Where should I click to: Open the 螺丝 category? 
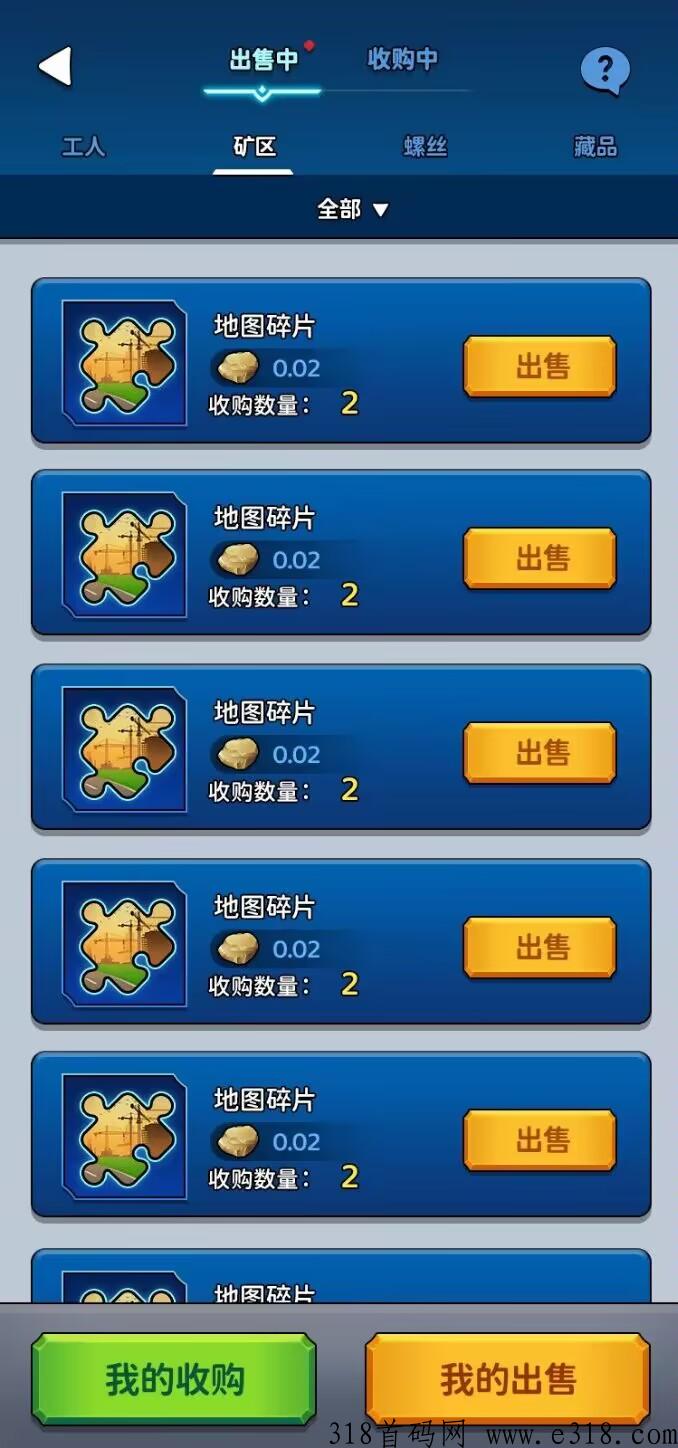[x=425, y=147]
